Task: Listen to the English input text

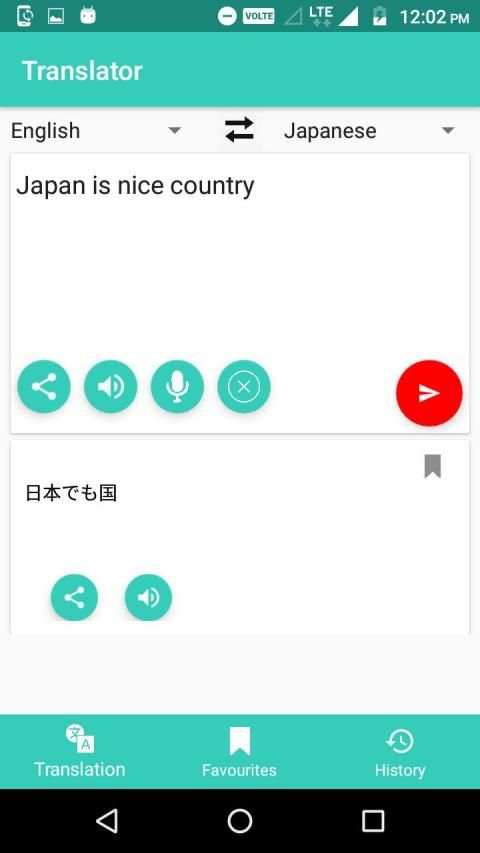Action: click(x=110, y=387)
